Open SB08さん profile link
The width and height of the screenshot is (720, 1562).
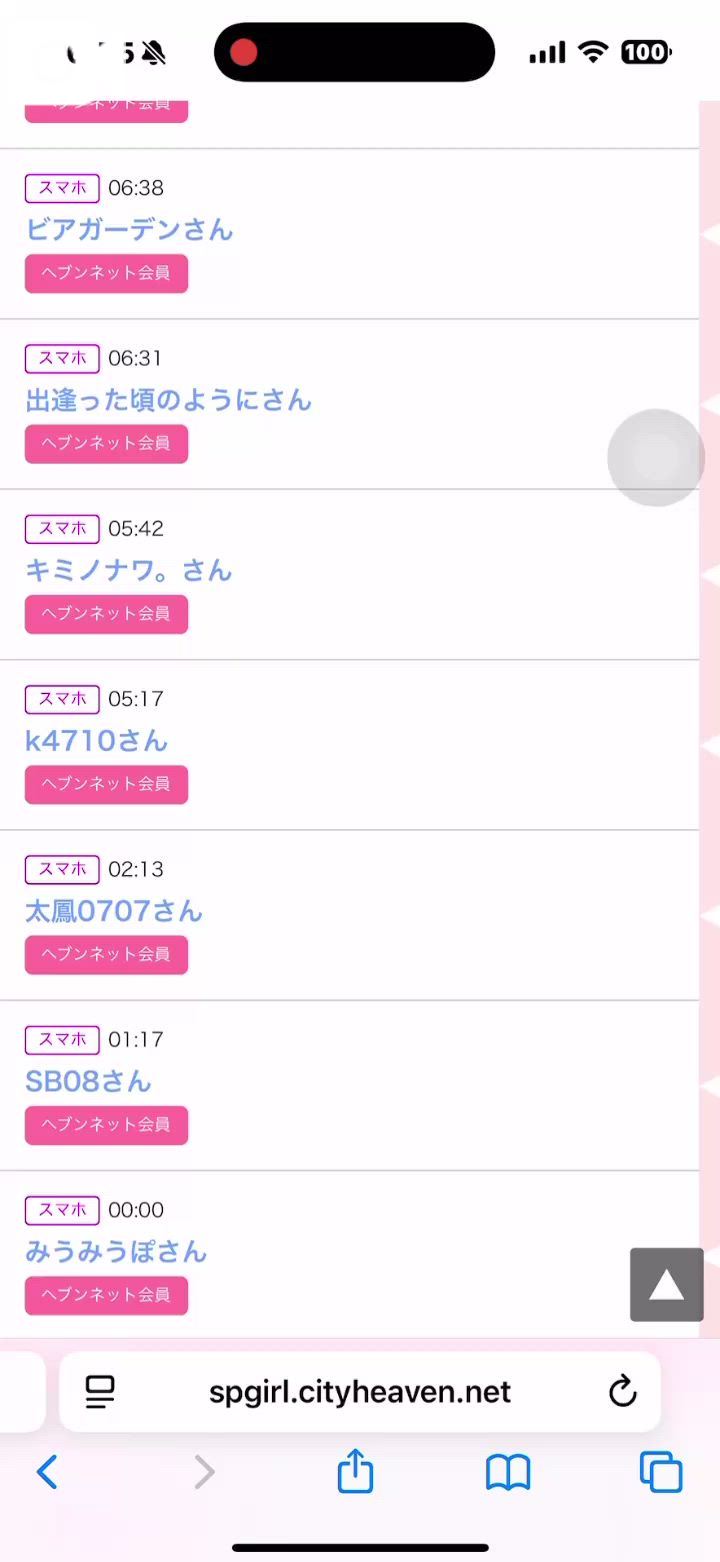[x=88, y=1081]
